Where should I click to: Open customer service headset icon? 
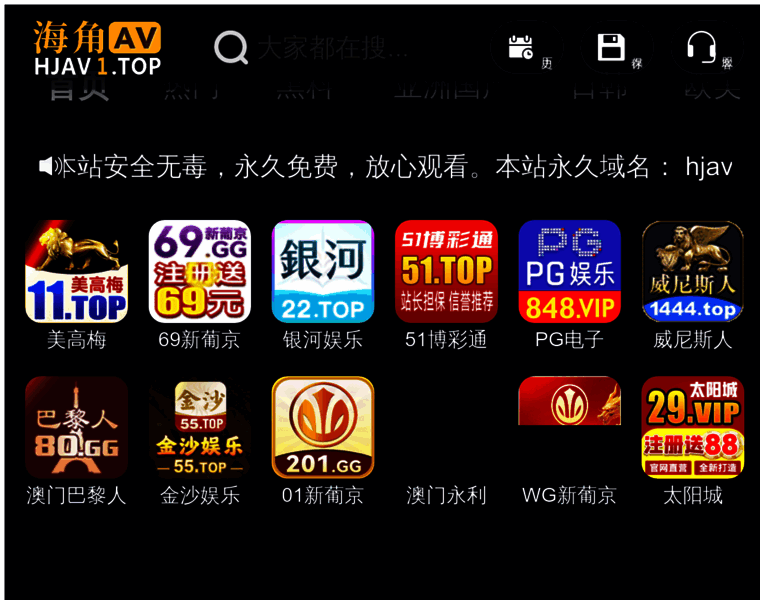pos(702,47)
